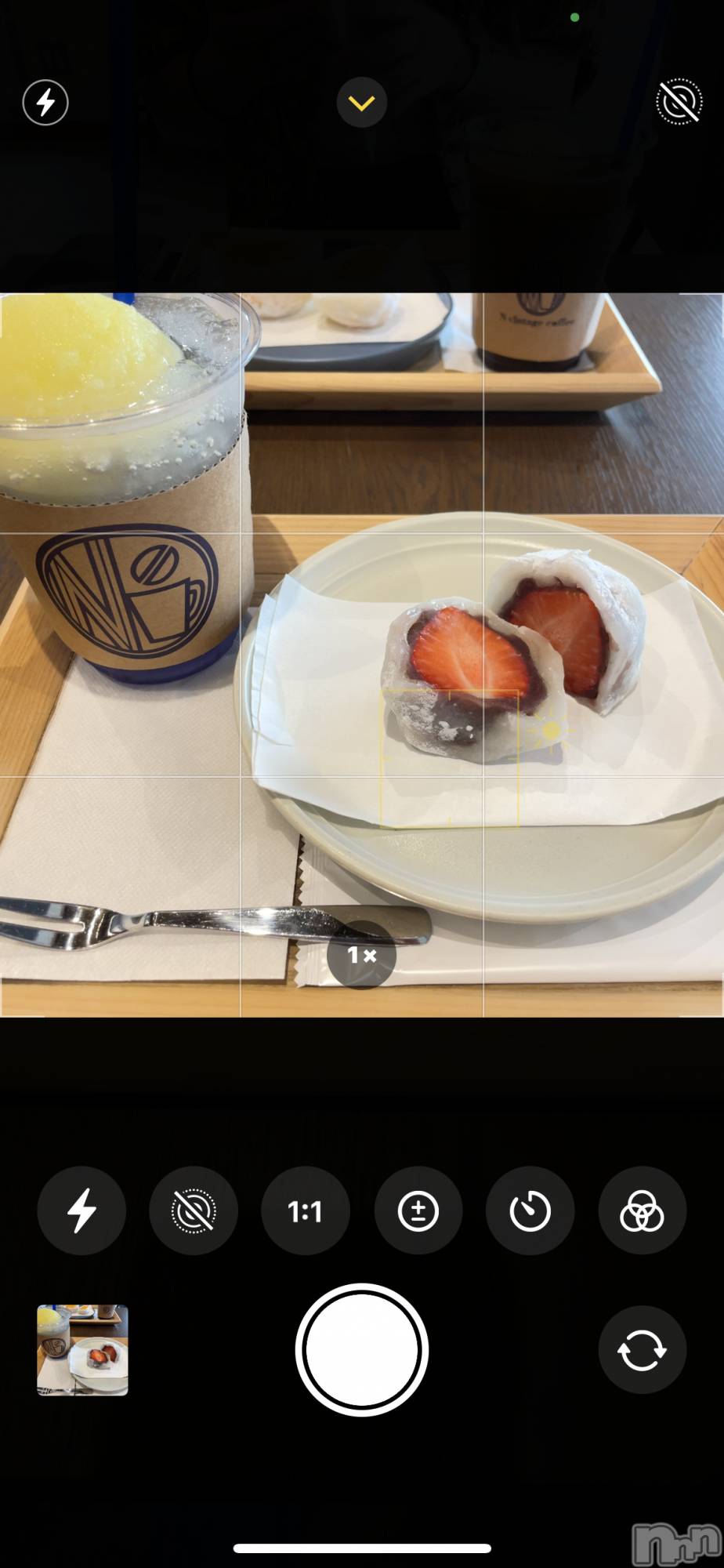Change the 1:1 aspect ratio
Screen dimensions: 724x1568
click(x=306, y=1211)
